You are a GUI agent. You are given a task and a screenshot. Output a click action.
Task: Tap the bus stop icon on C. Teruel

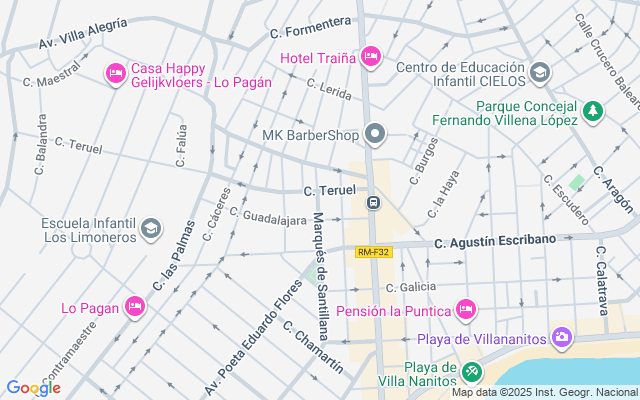[373, 203]
